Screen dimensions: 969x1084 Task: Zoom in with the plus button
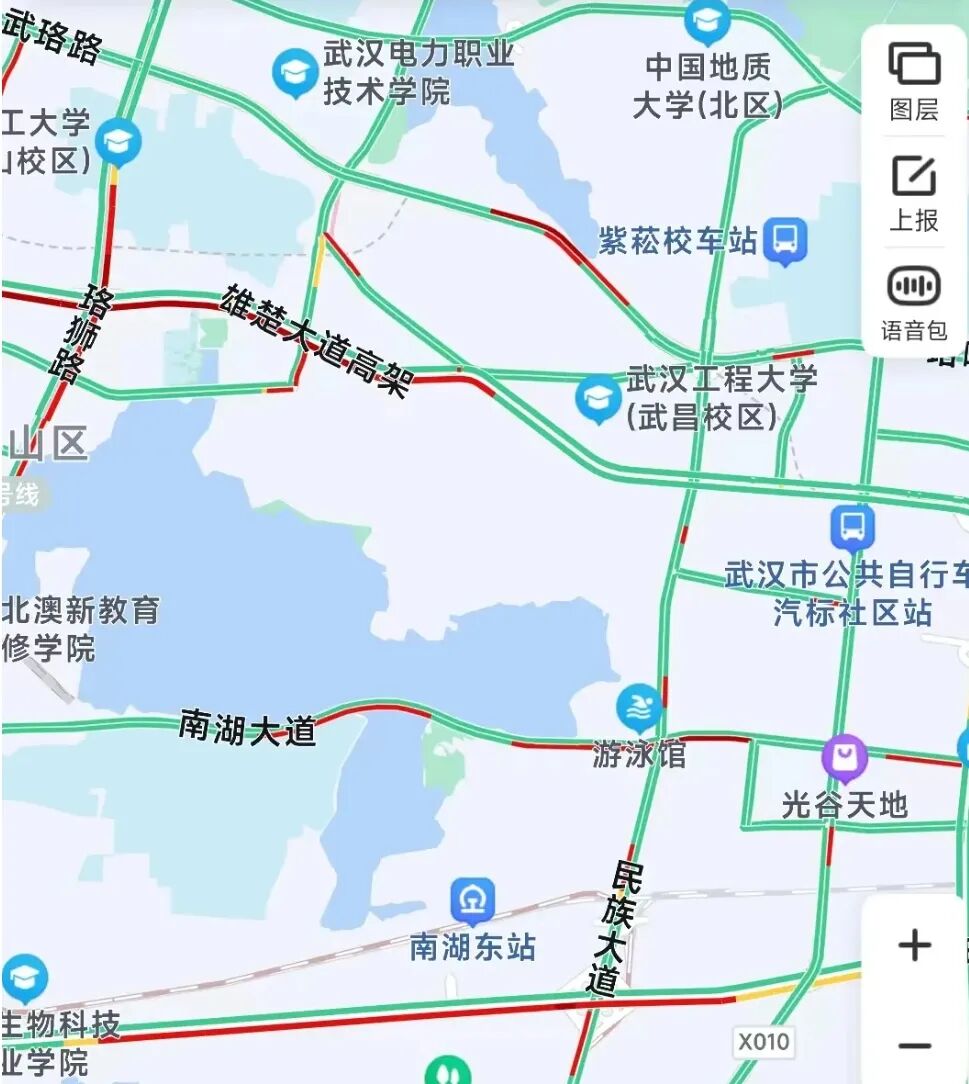pos(914,945)
